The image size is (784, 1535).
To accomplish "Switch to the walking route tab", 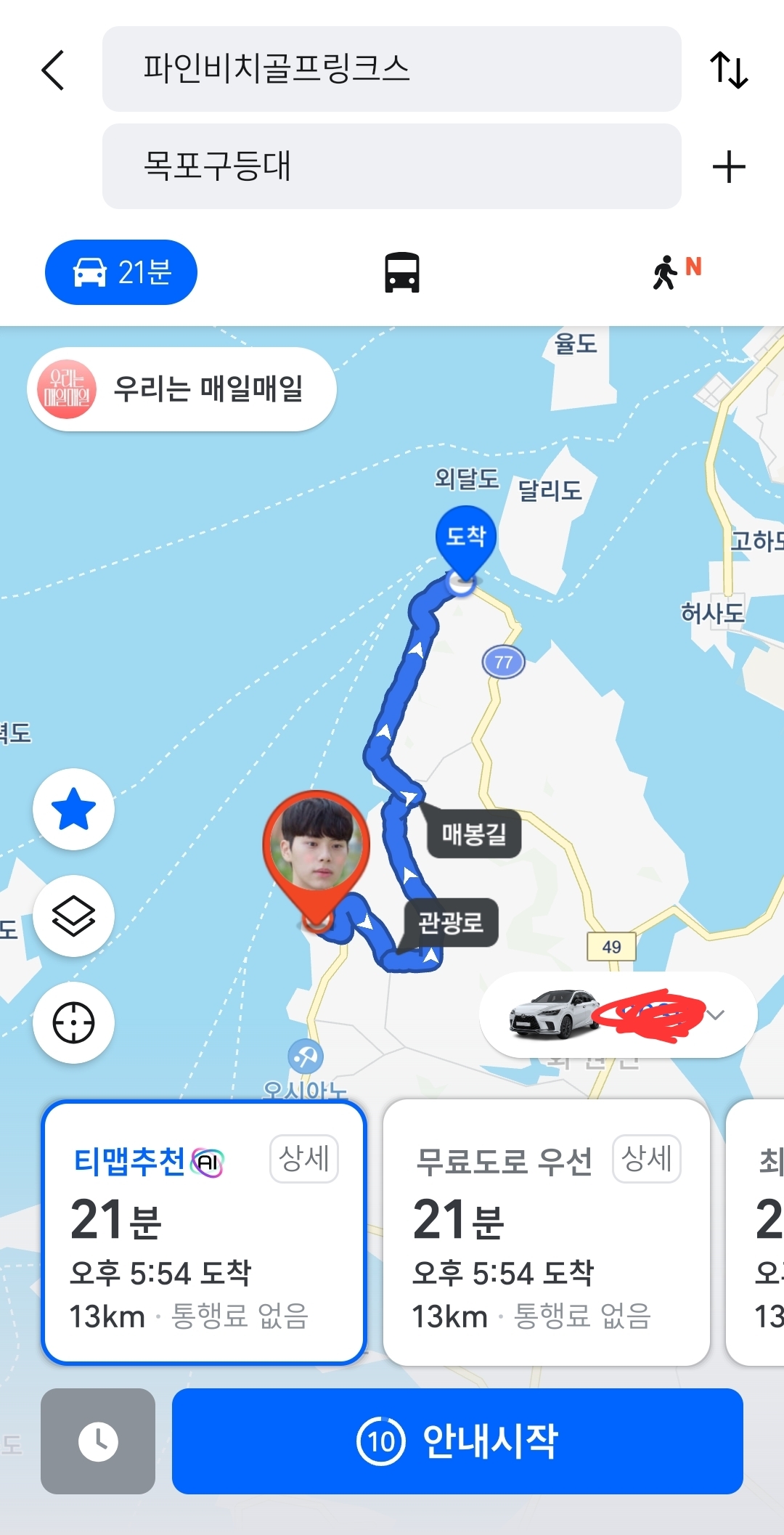I will tap(675, 272).
